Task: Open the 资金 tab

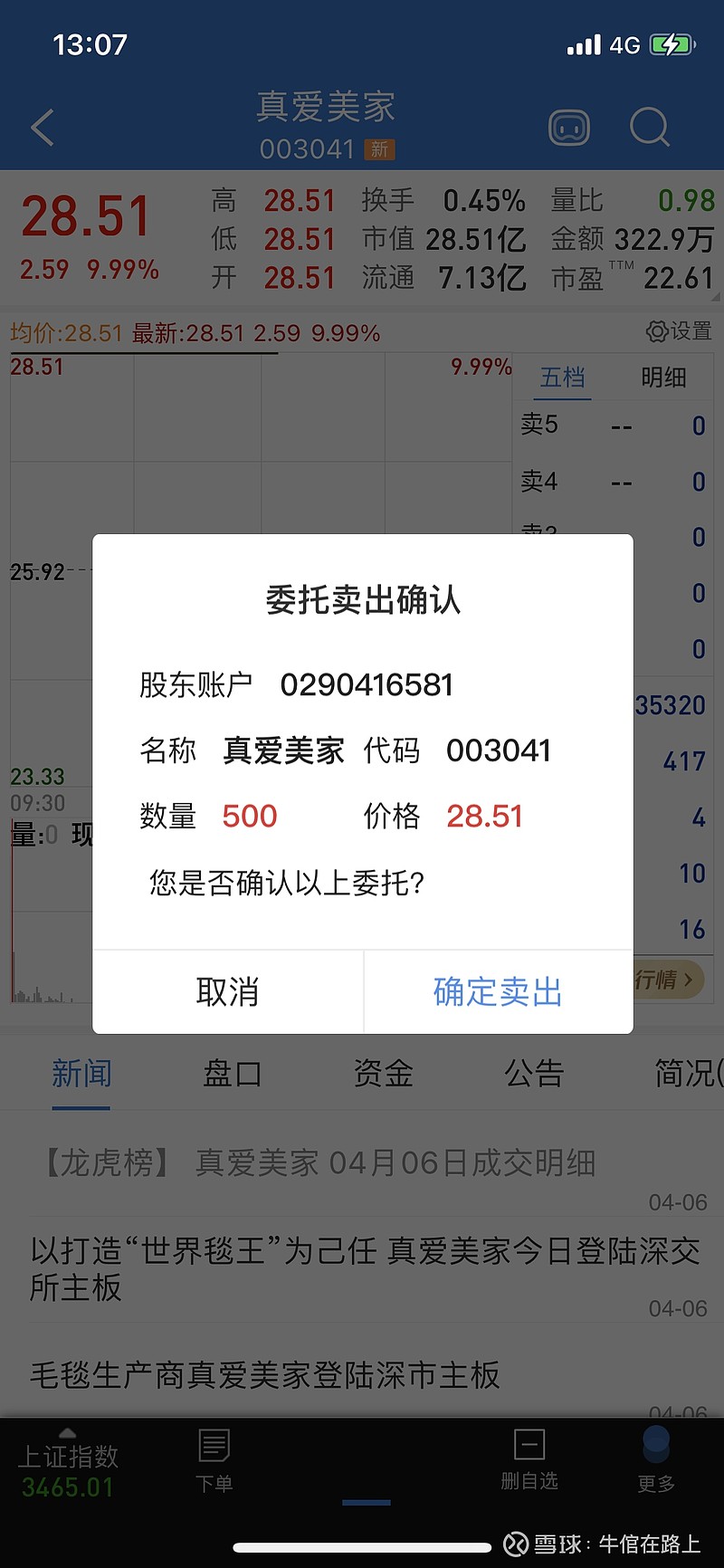Action: (x=383, y=1073)
